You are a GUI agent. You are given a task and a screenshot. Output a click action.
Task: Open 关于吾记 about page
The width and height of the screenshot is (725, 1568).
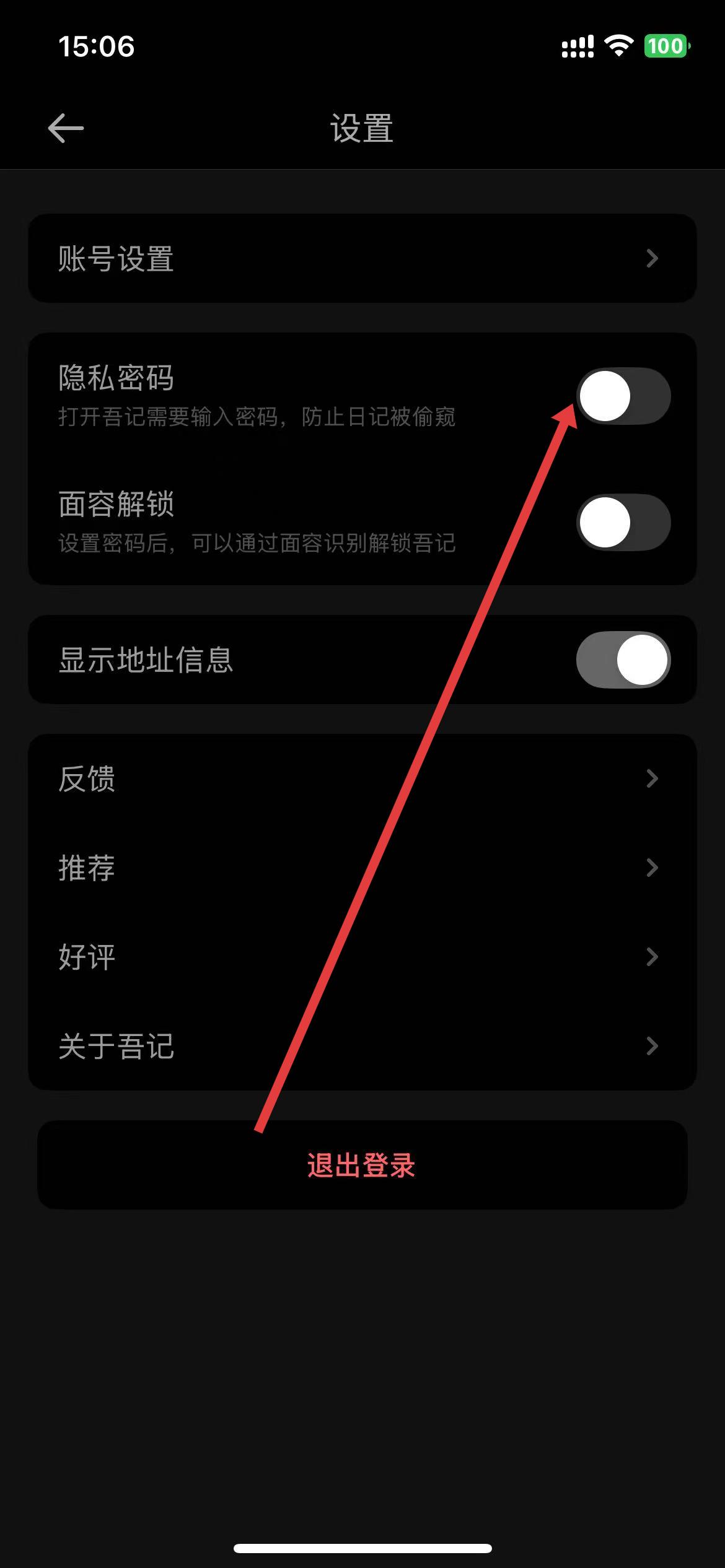[x=362, y=1046]
